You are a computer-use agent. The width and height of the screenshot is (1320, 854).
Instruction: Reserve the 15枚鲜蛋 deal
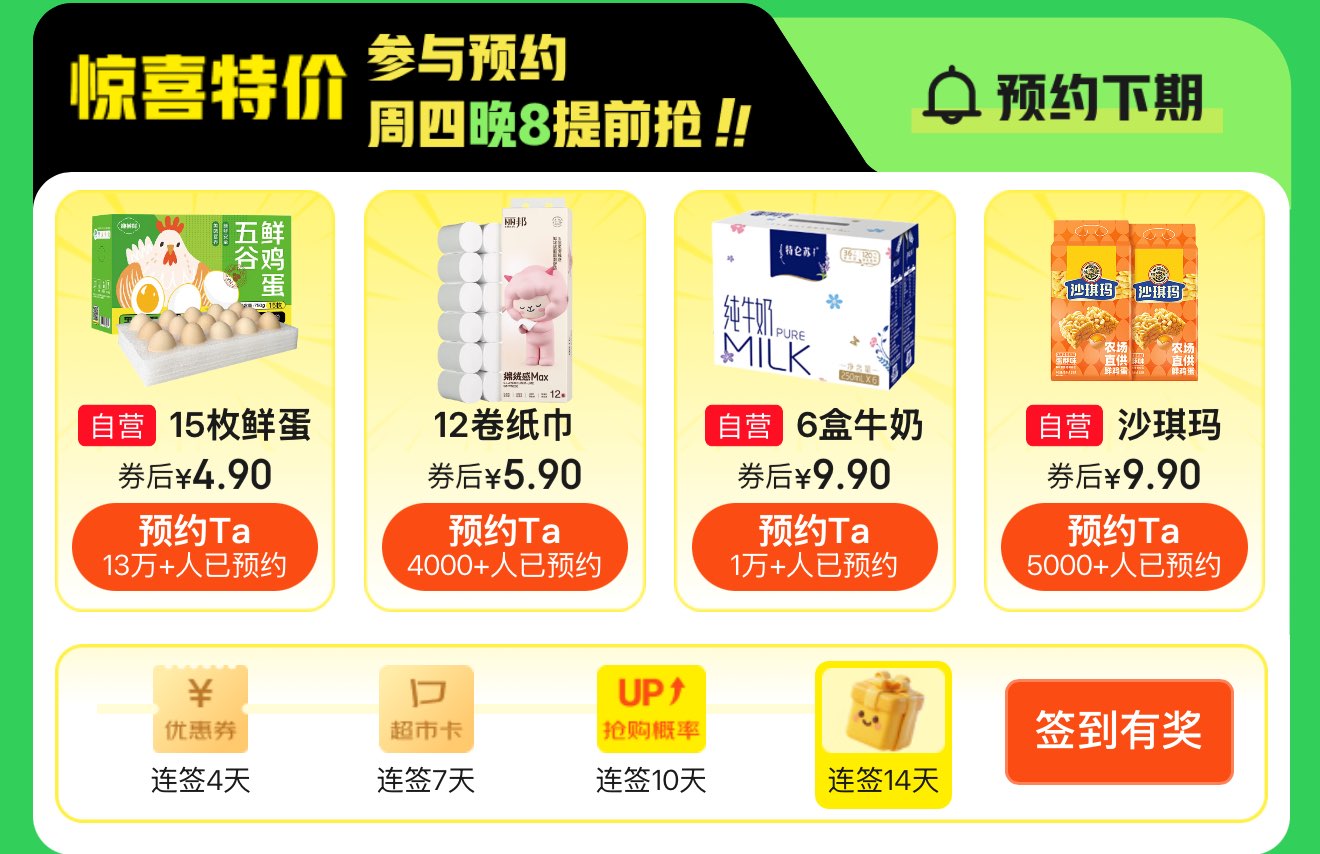point(195,547)
